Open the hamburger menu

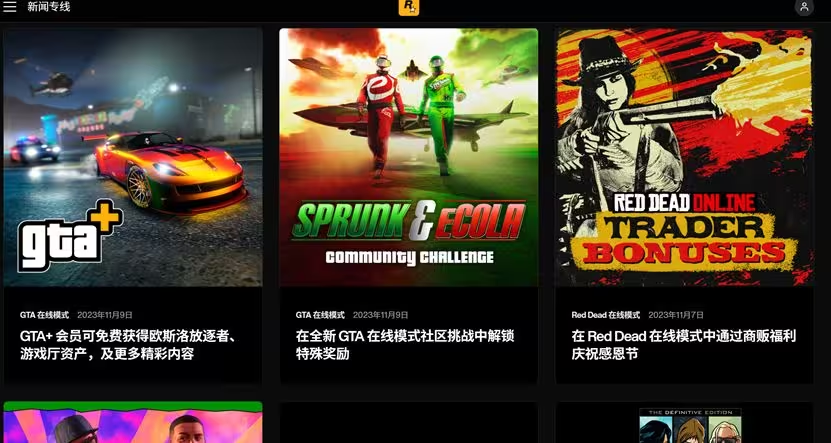pos(10,7)
